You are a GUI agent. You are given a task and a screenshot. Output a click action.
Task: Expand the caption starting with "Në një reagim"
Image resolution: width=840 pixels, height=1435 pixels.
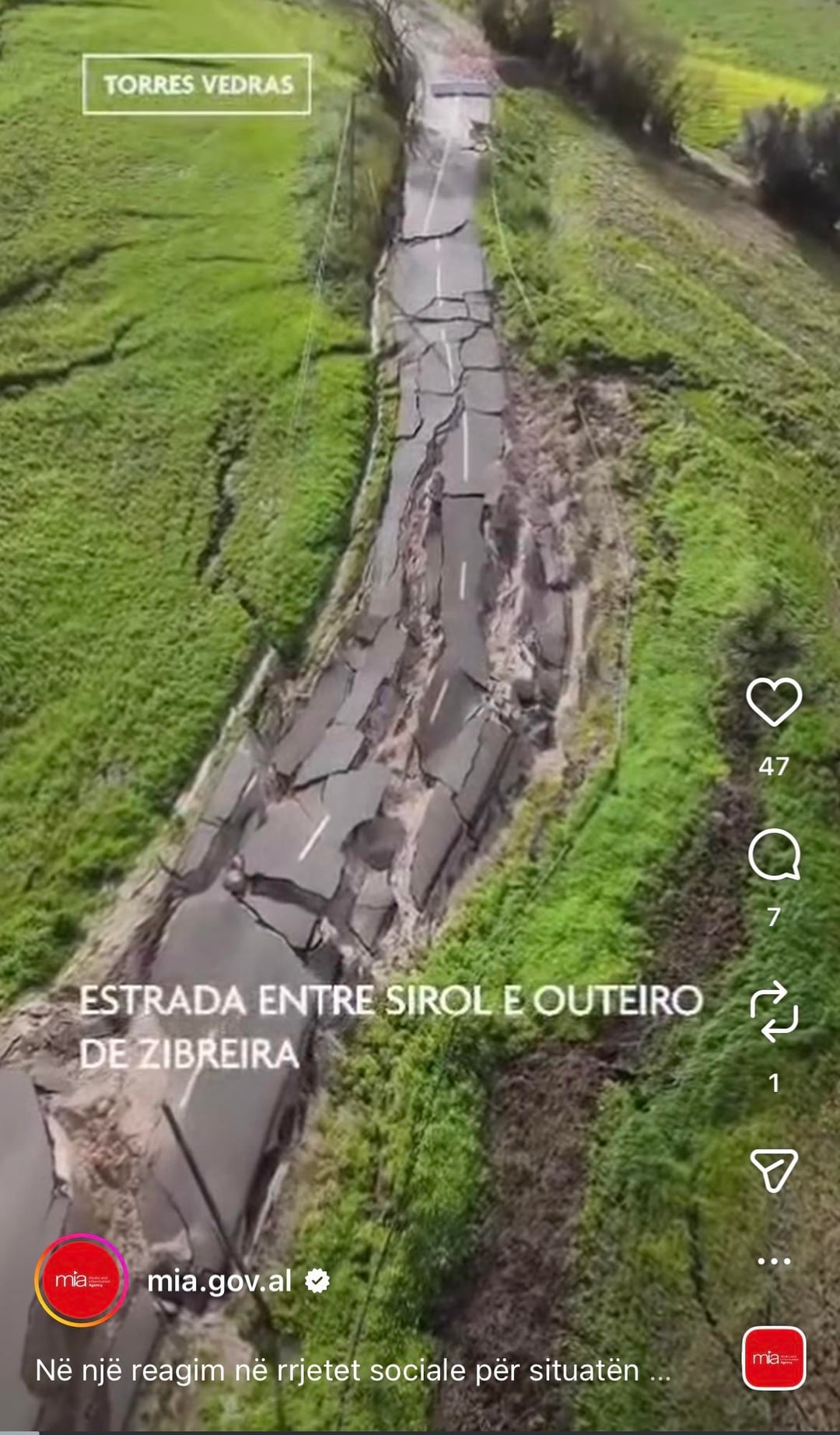(x=352, y=1370)
